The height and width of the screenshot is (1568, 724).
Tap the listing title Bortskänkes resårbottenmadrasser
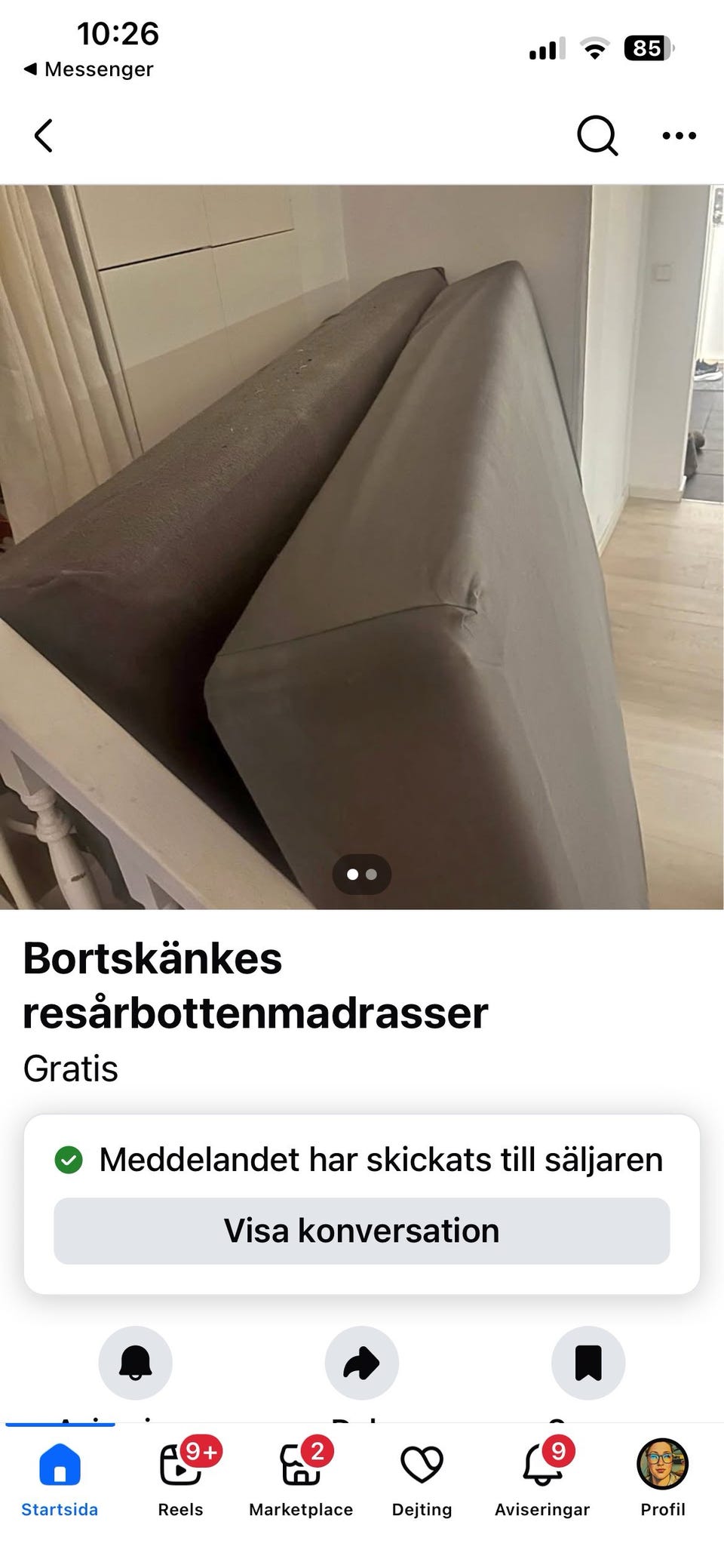[x=256, y=983]
